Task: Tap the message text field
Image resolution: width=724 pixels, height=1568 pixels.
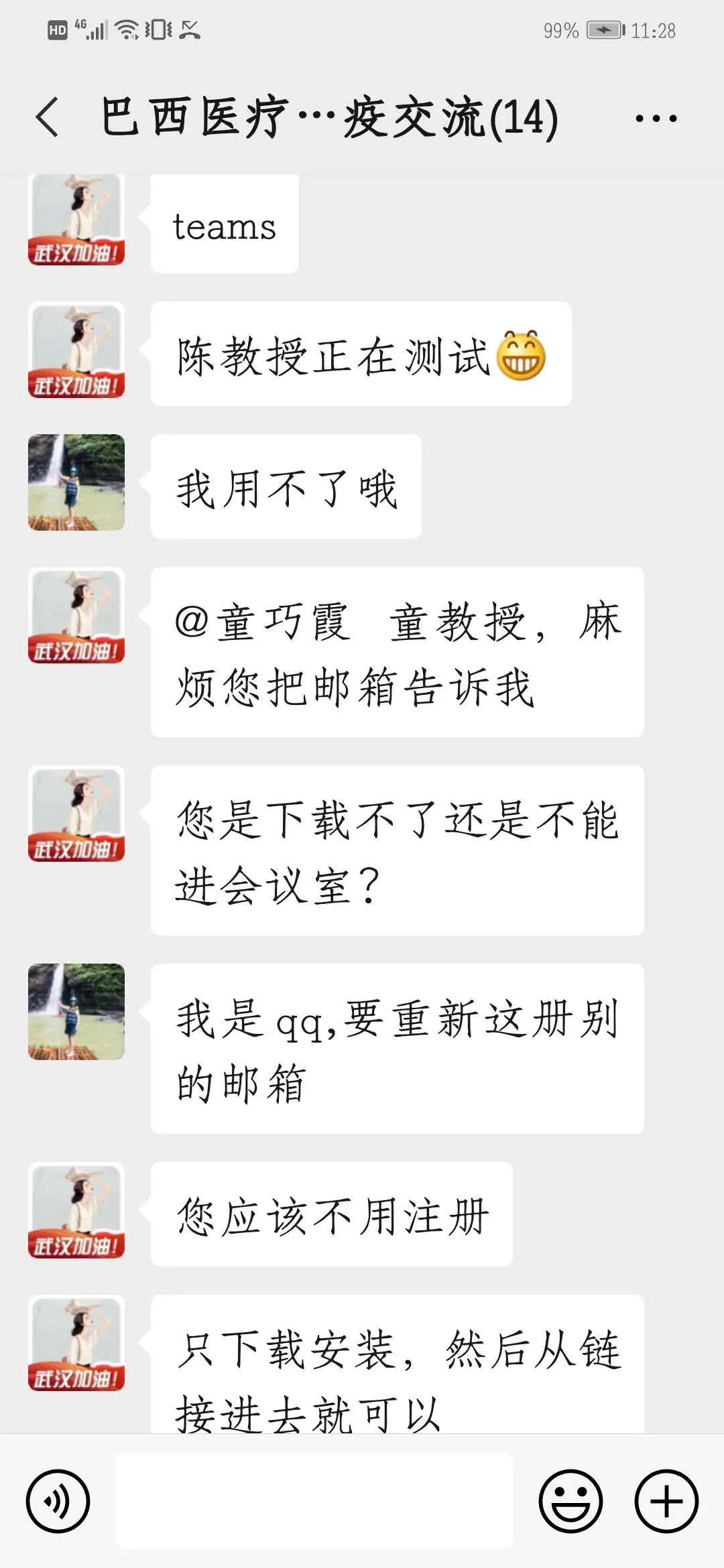Action: tap(314, 1501)
